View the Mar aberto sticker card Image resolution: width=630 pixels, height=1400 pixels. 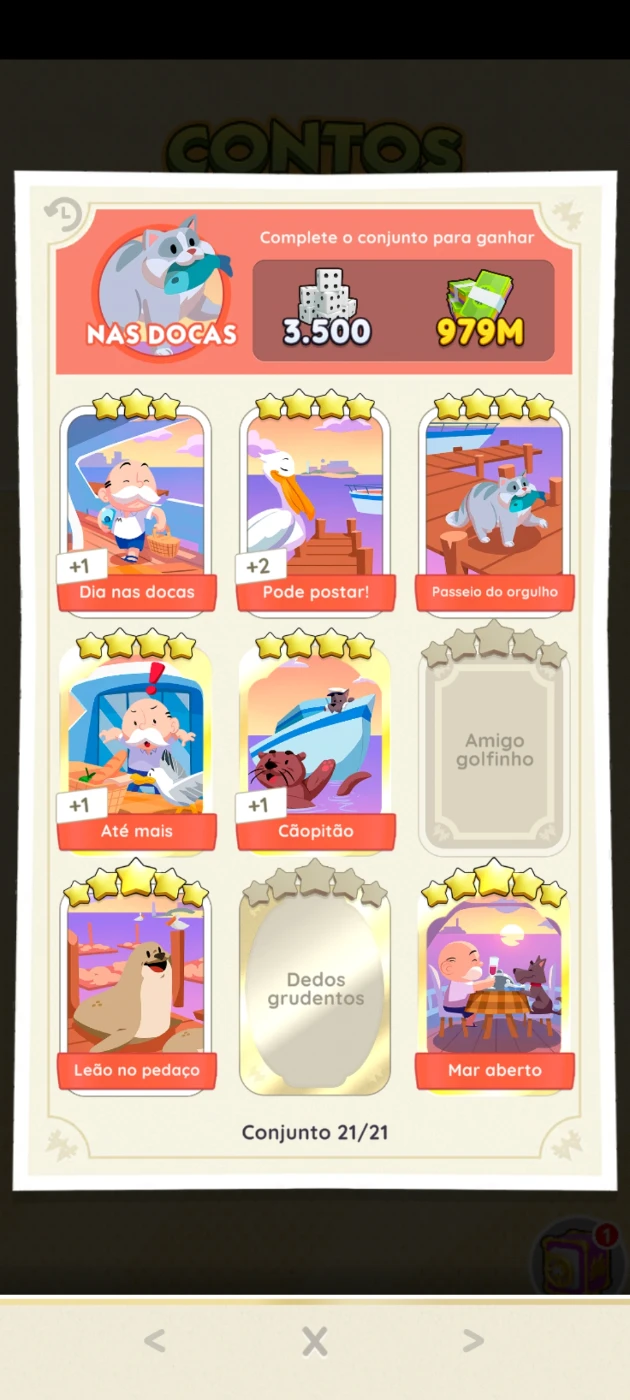495,980
